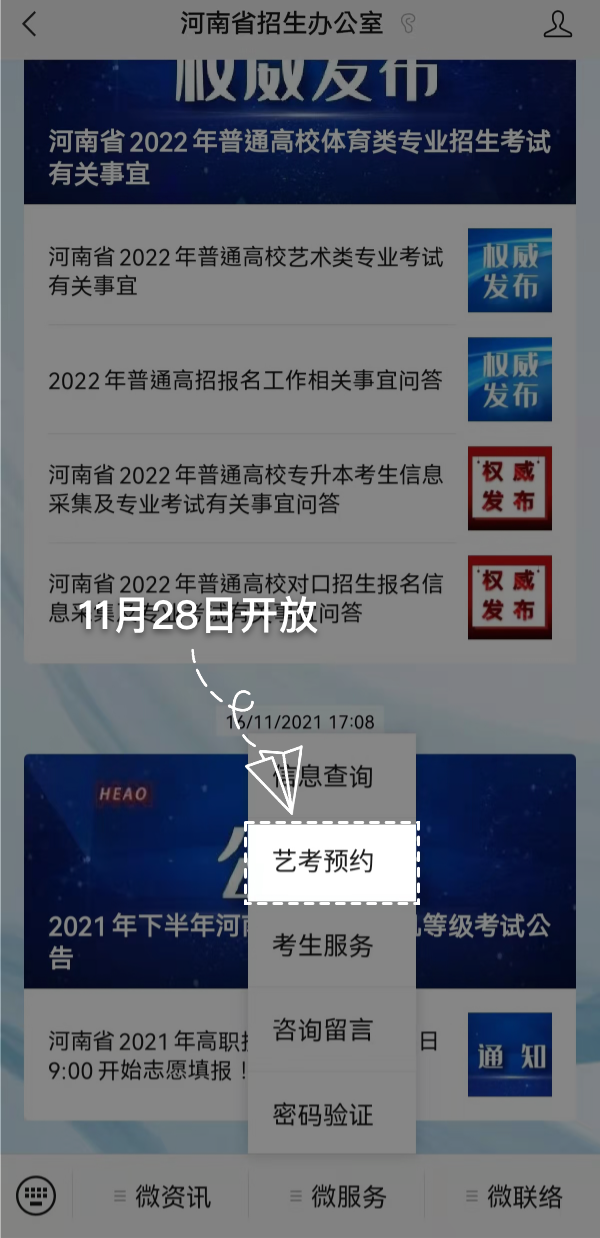Open the account profile icon

557,25
